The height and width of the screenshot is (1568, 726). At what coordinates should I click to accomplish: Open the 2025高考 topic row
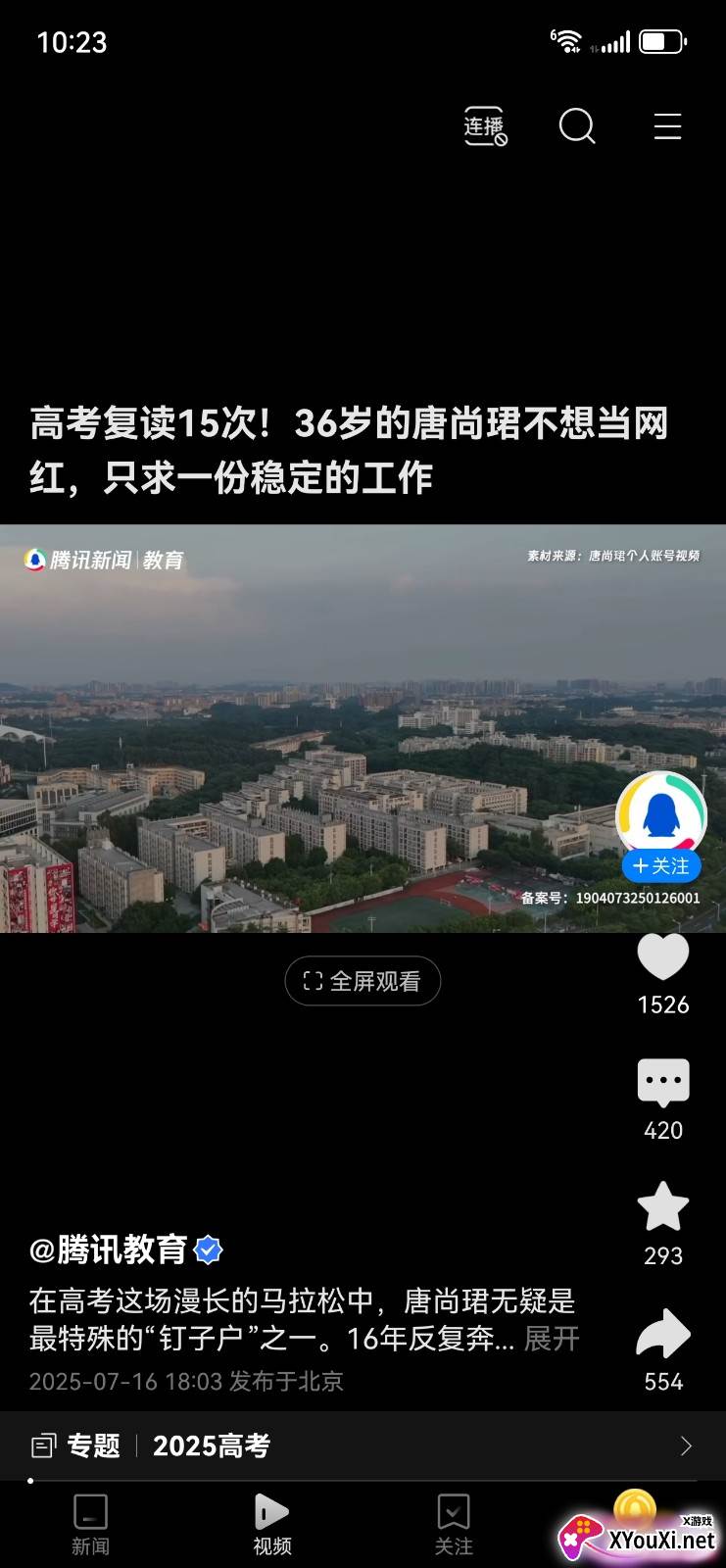363,1446
